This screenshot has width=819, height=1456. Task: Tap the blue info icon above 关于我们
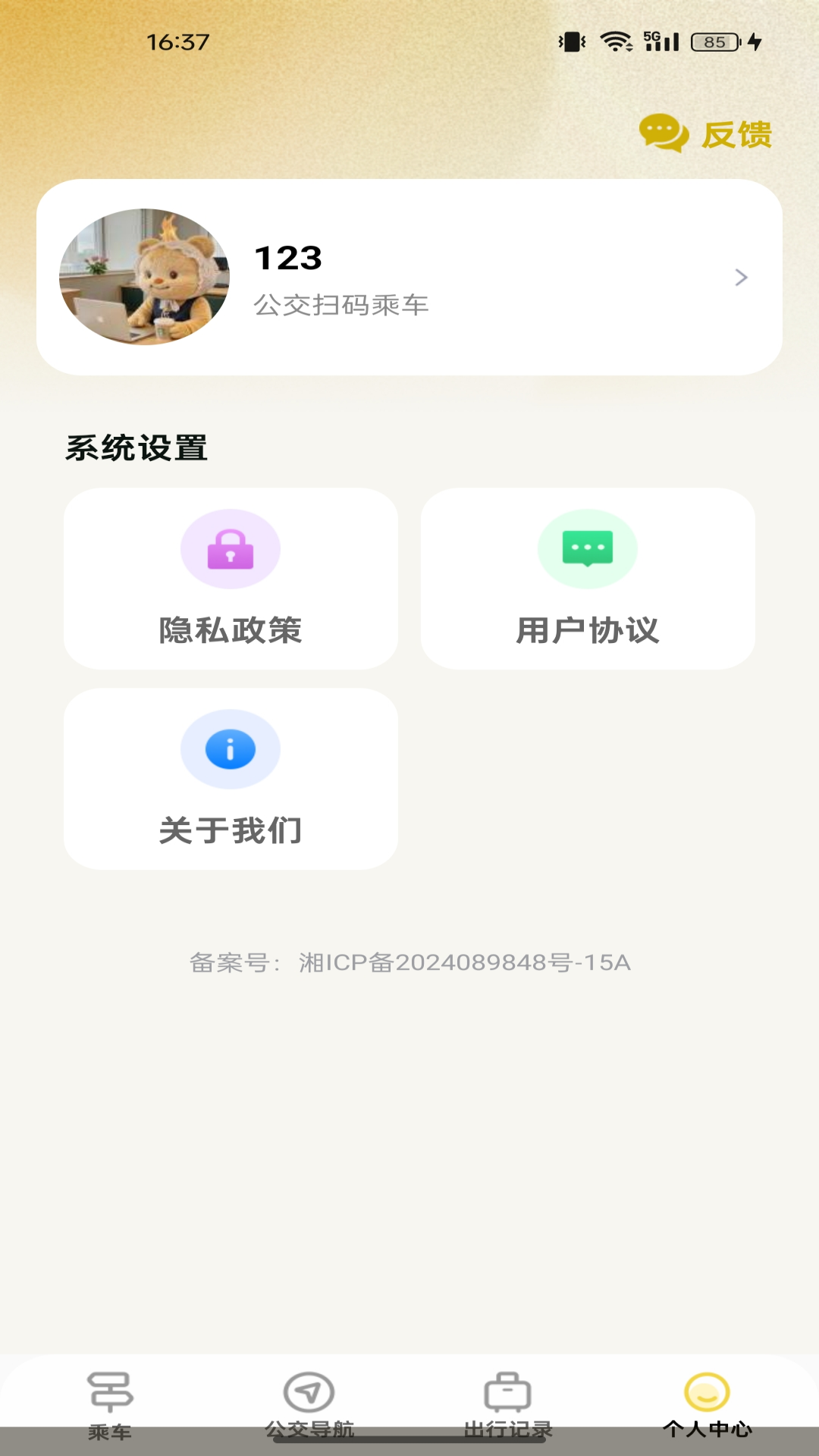(231, 748)
